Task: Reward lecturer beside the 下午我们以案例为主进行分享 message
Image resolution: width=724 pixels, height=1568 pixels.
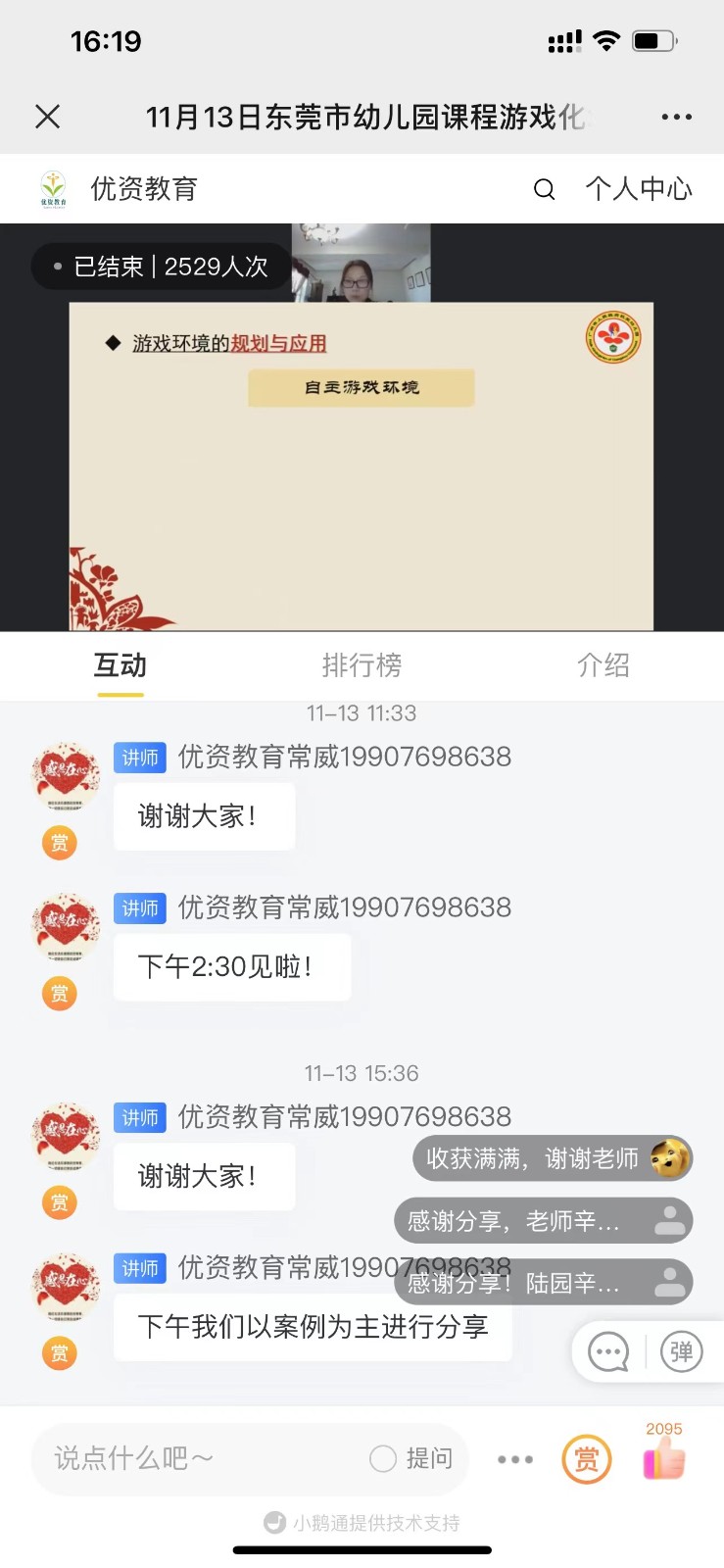Action: tap(59, 1353)
